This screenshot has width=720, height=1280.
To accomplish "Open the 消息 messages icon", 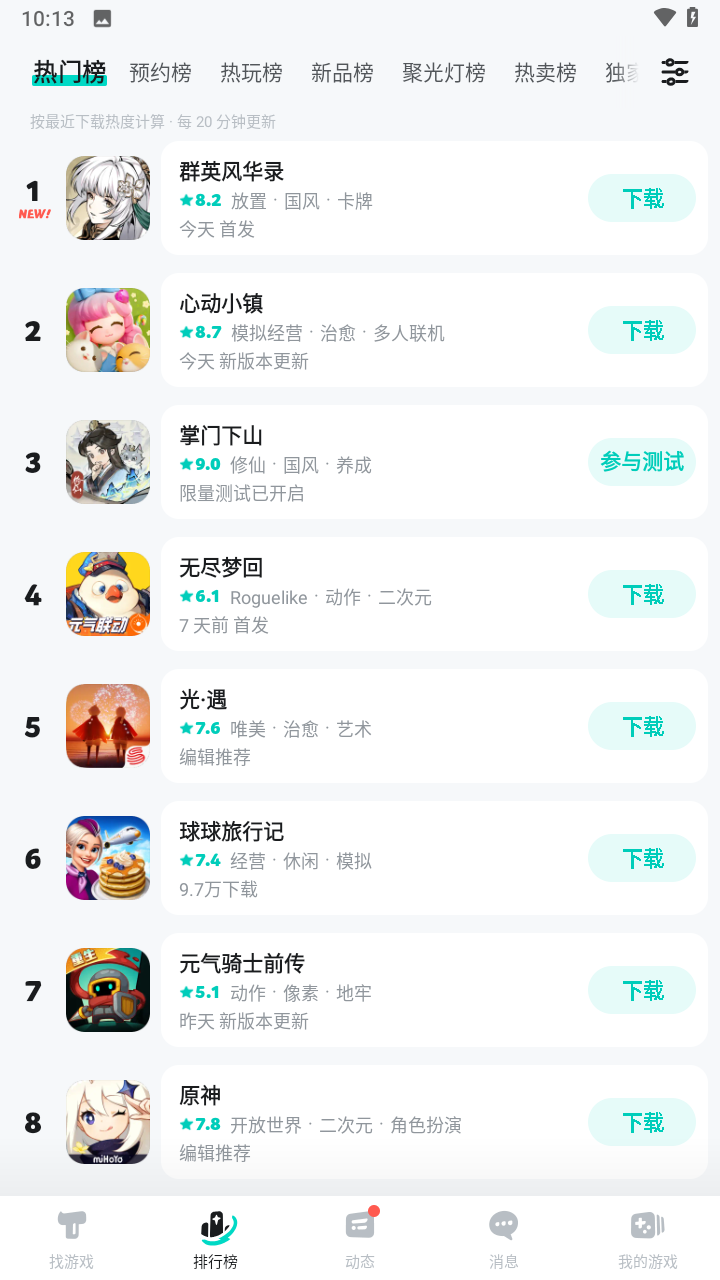I will tap(503, 1224).
